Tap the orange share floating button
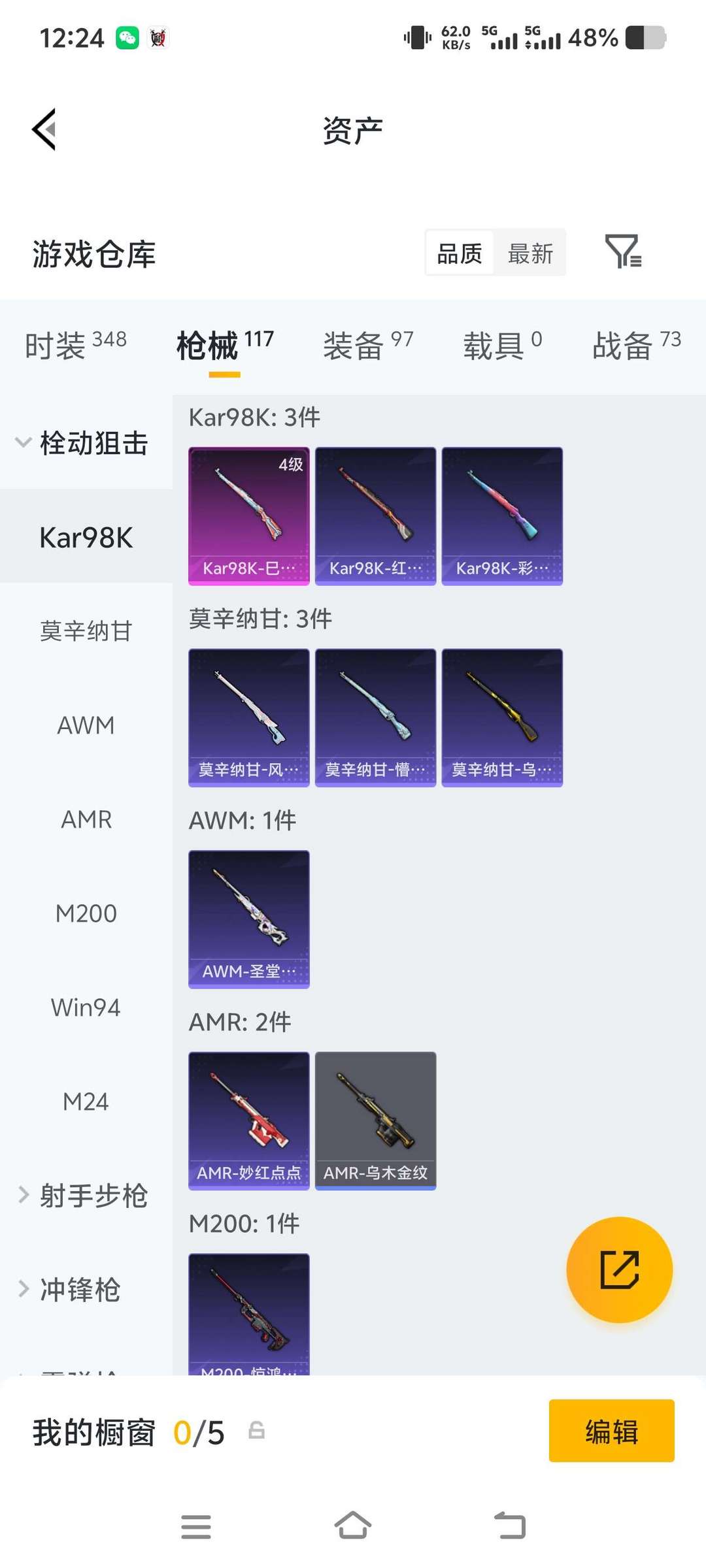 [618, 1268]
